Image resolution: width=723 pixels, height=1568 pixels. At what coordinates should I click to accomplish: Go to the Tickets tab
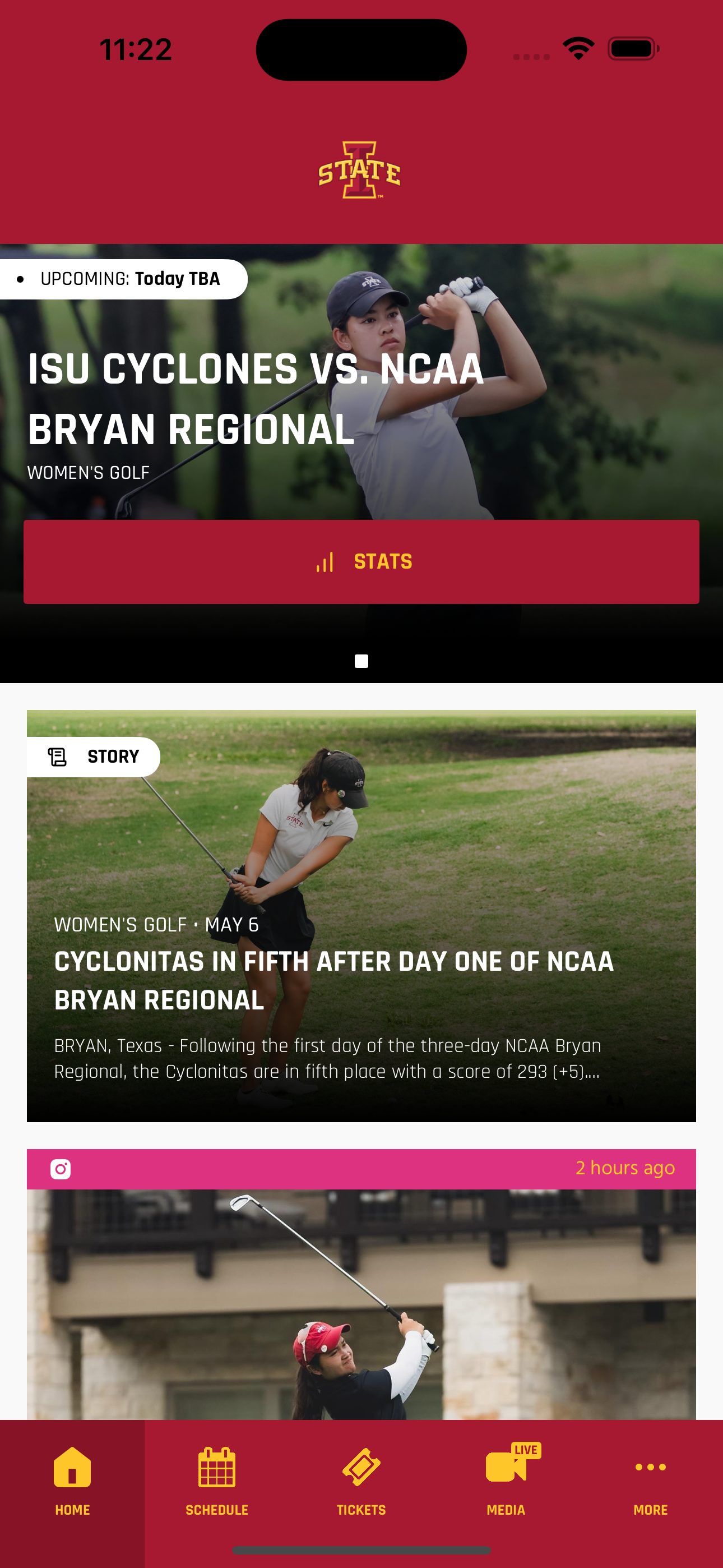pos(361,1481)
